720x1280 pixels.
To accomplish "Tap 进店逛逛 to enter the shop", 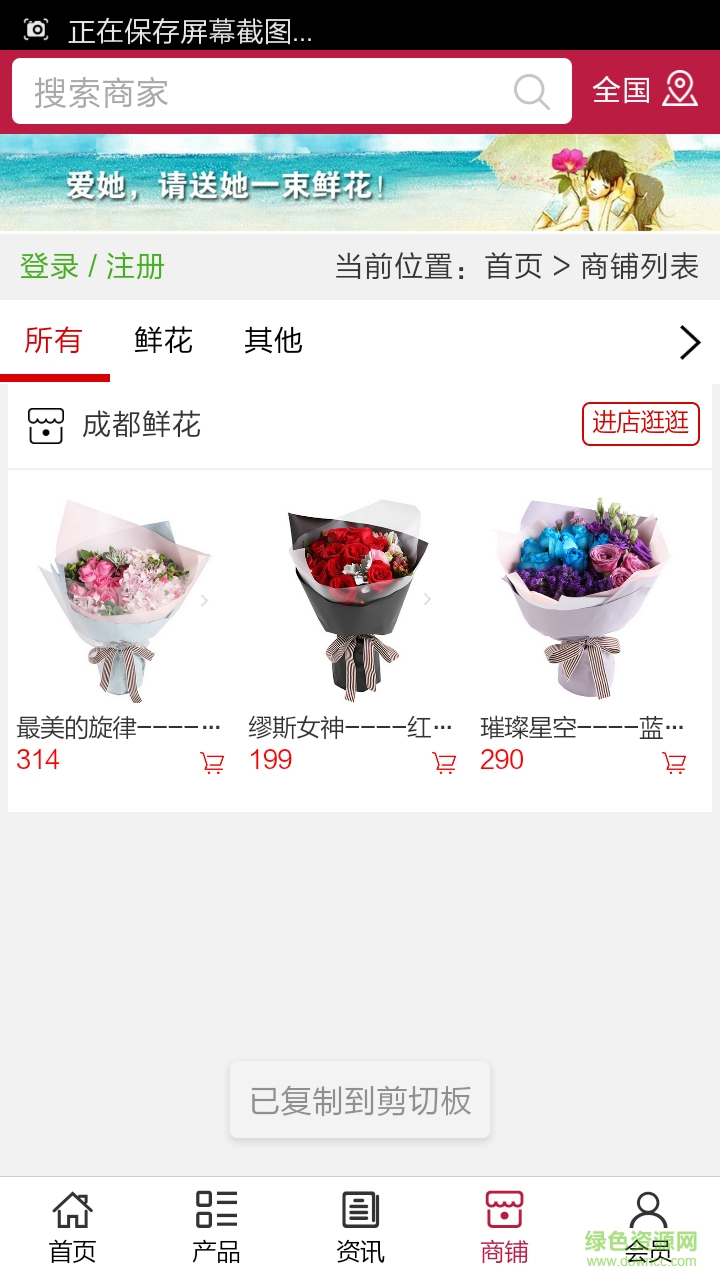I will [640, 424].
